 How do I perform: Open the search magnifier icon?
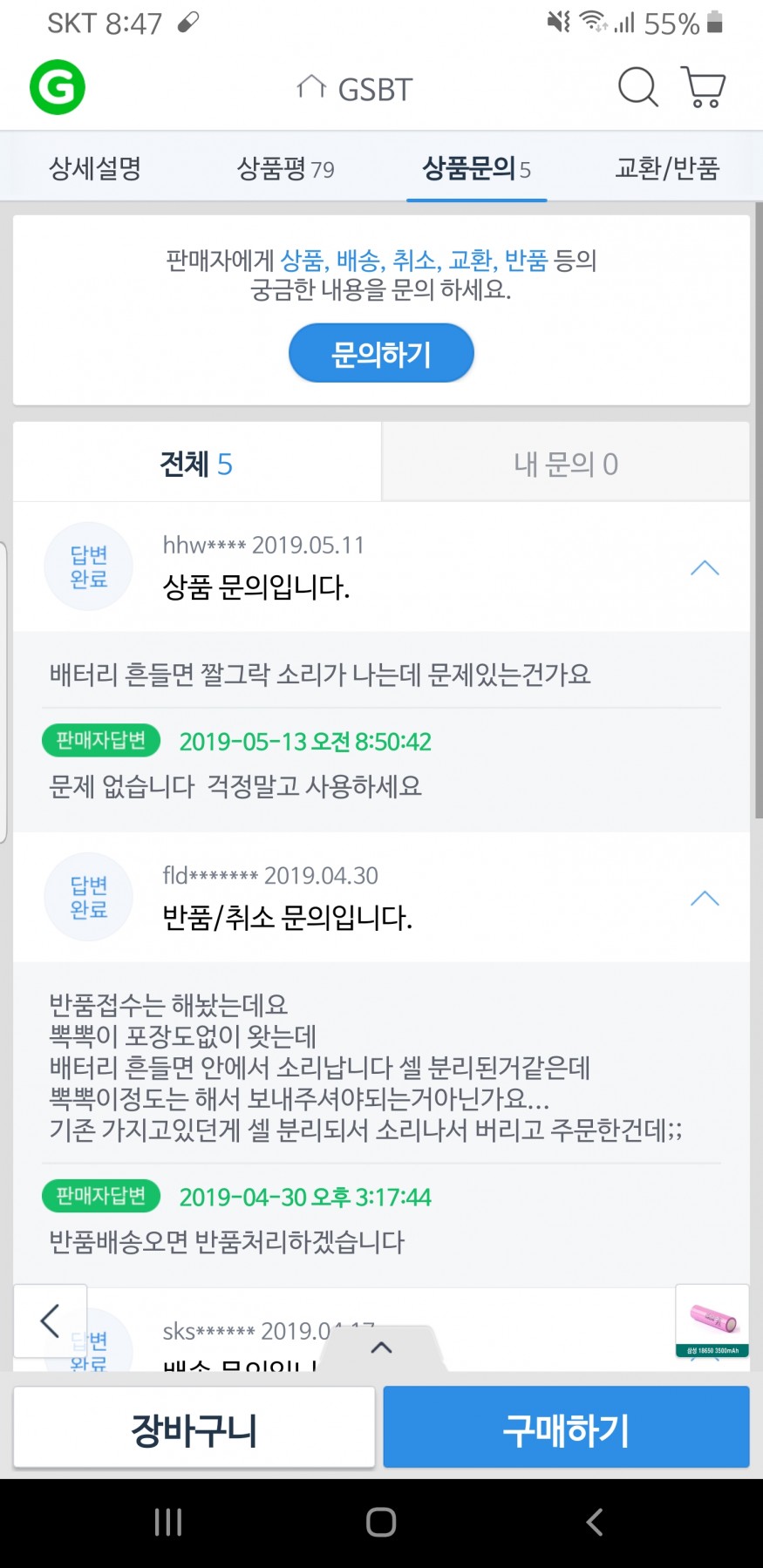click(x=637, y=87)
